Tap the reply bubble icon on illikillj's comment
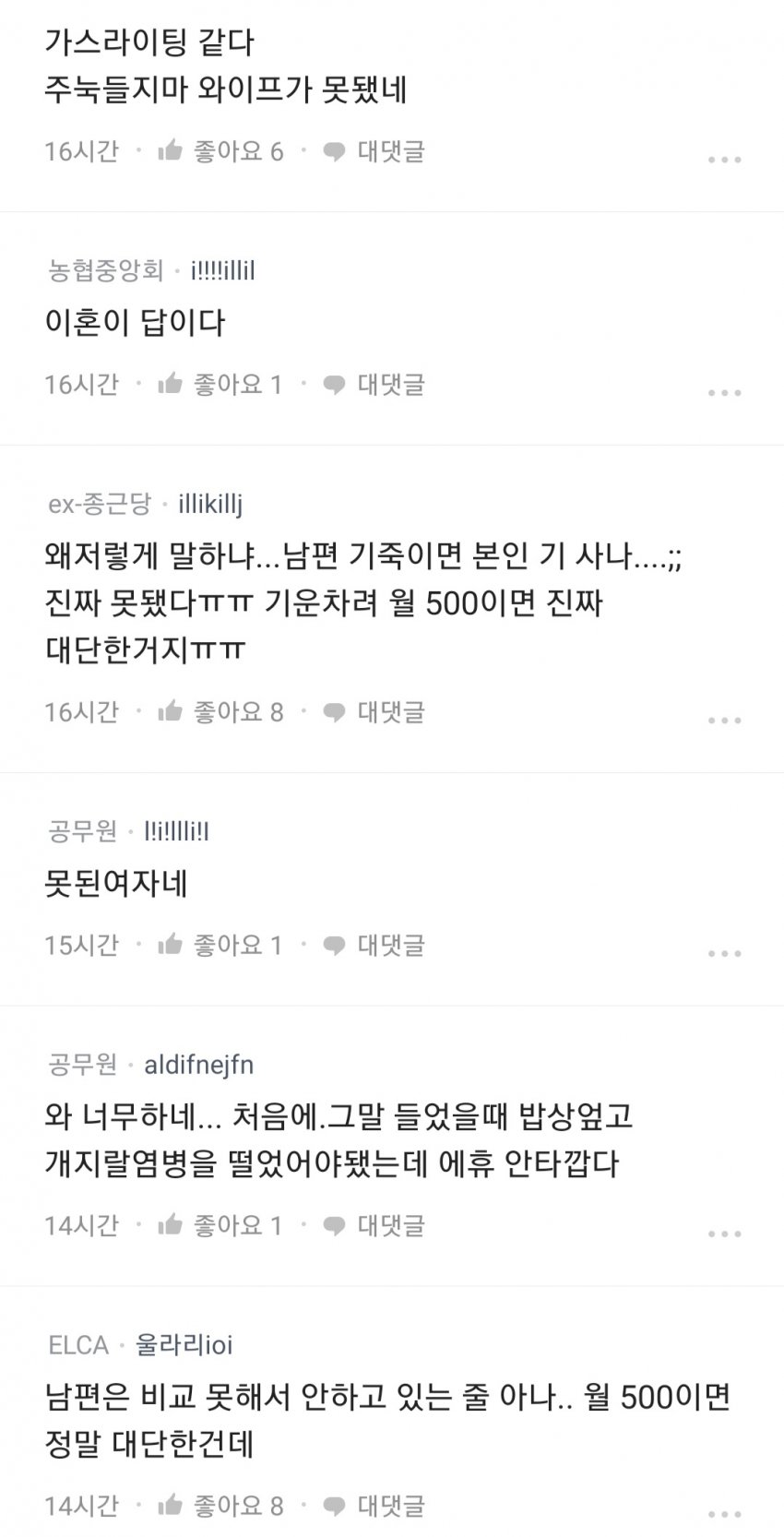 [x=335, y=711]
